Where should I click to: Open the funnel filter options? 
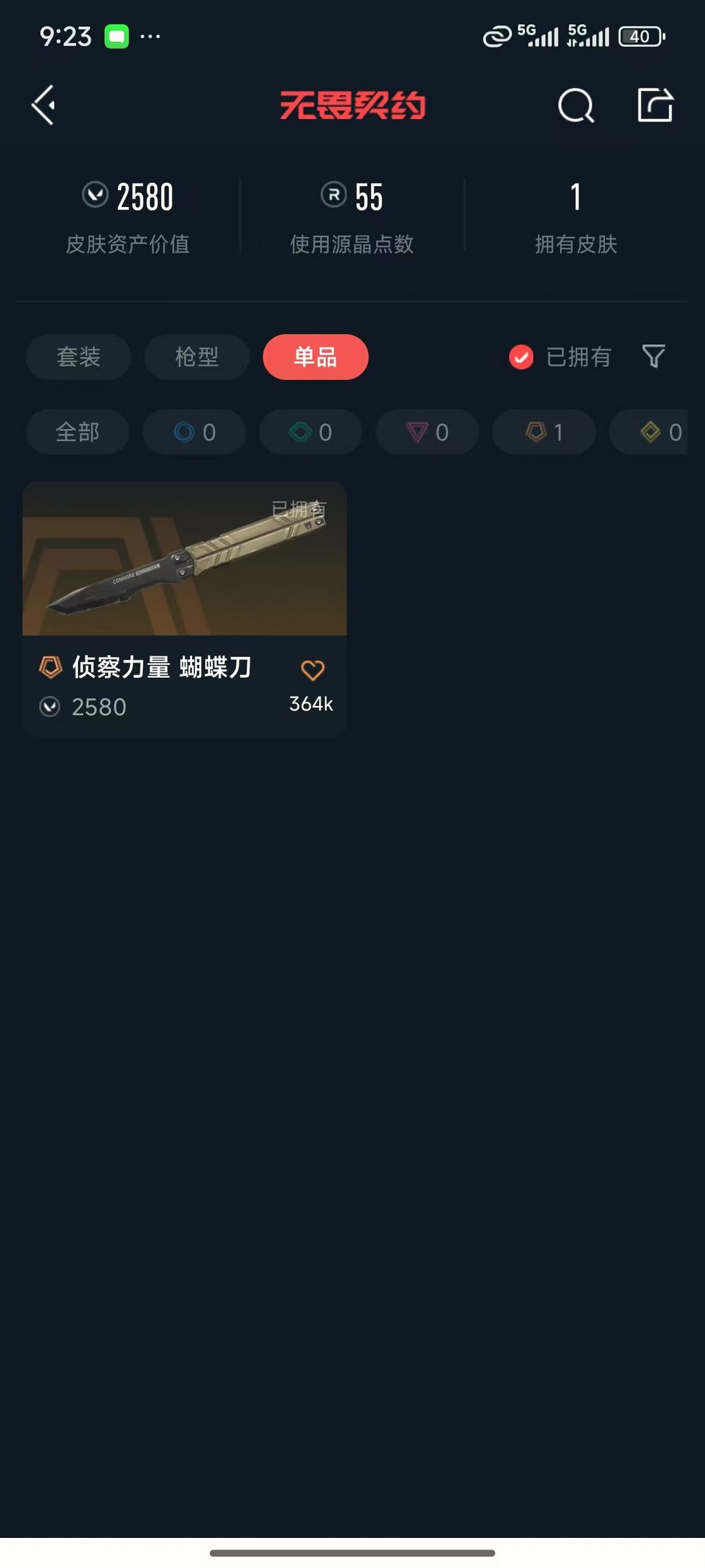pos(653,357)
